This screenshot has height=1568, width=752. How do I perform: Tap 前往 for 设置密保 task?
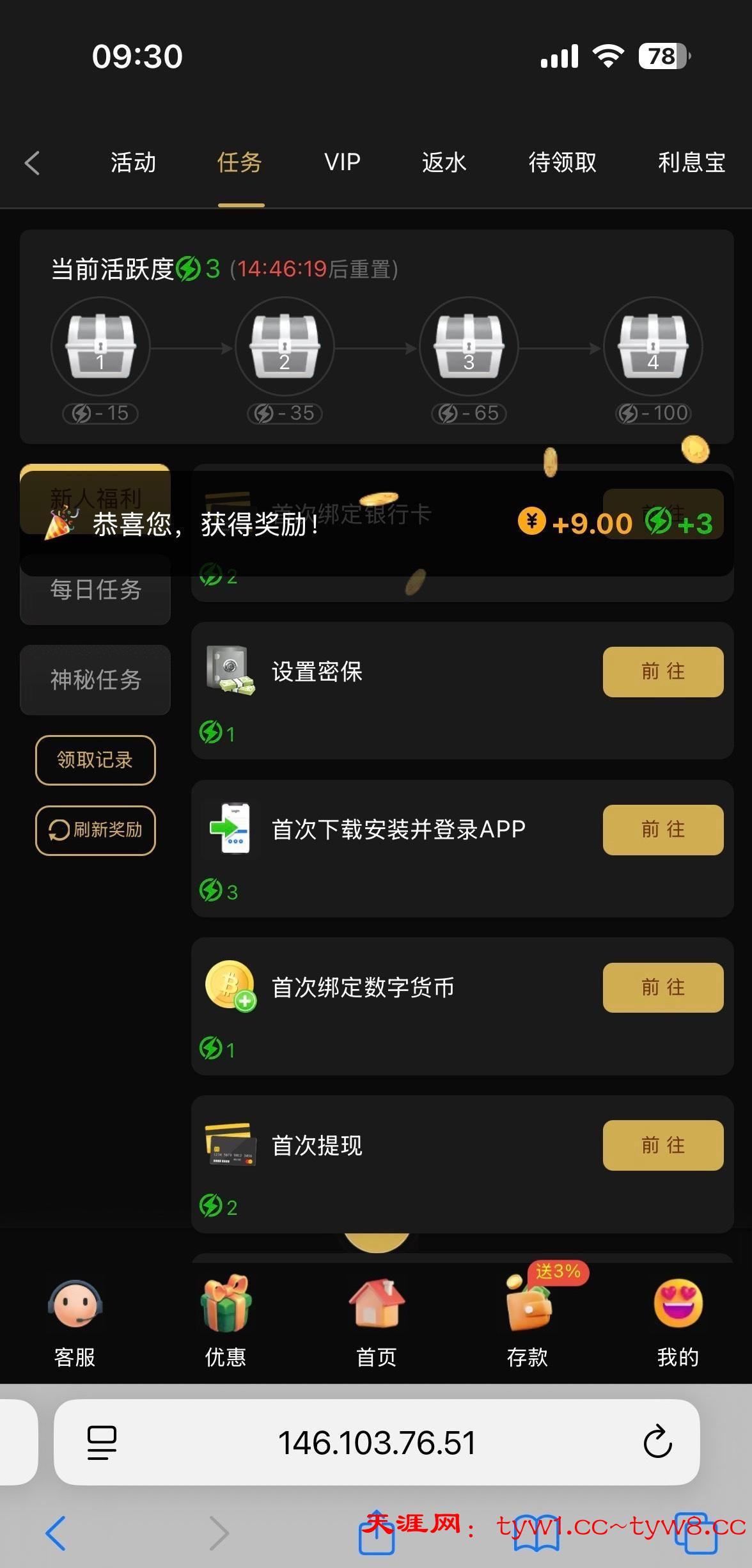pos(662,672)
